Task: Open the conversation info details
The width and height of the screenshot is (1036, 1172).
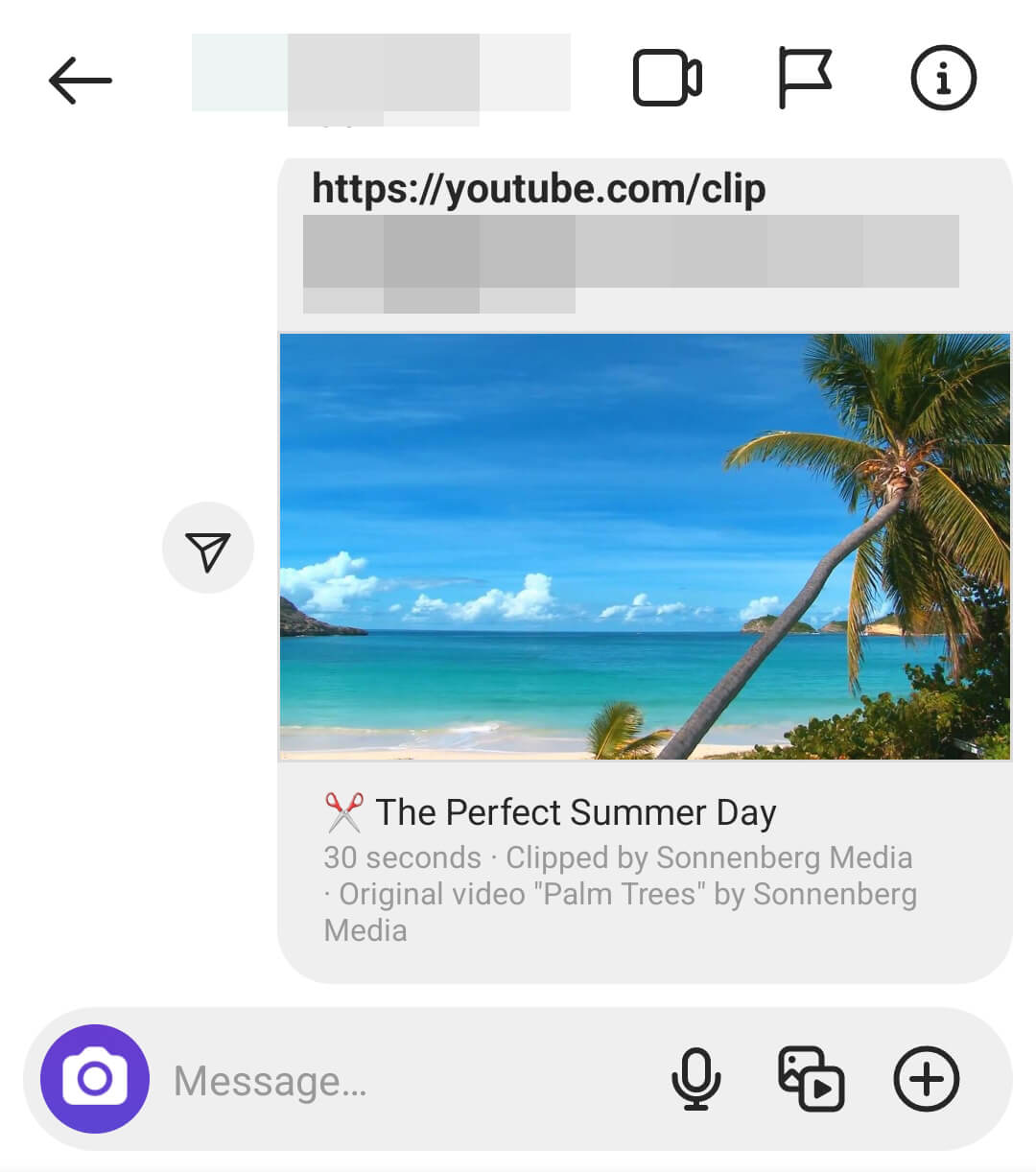Action: tap(943, 78)
